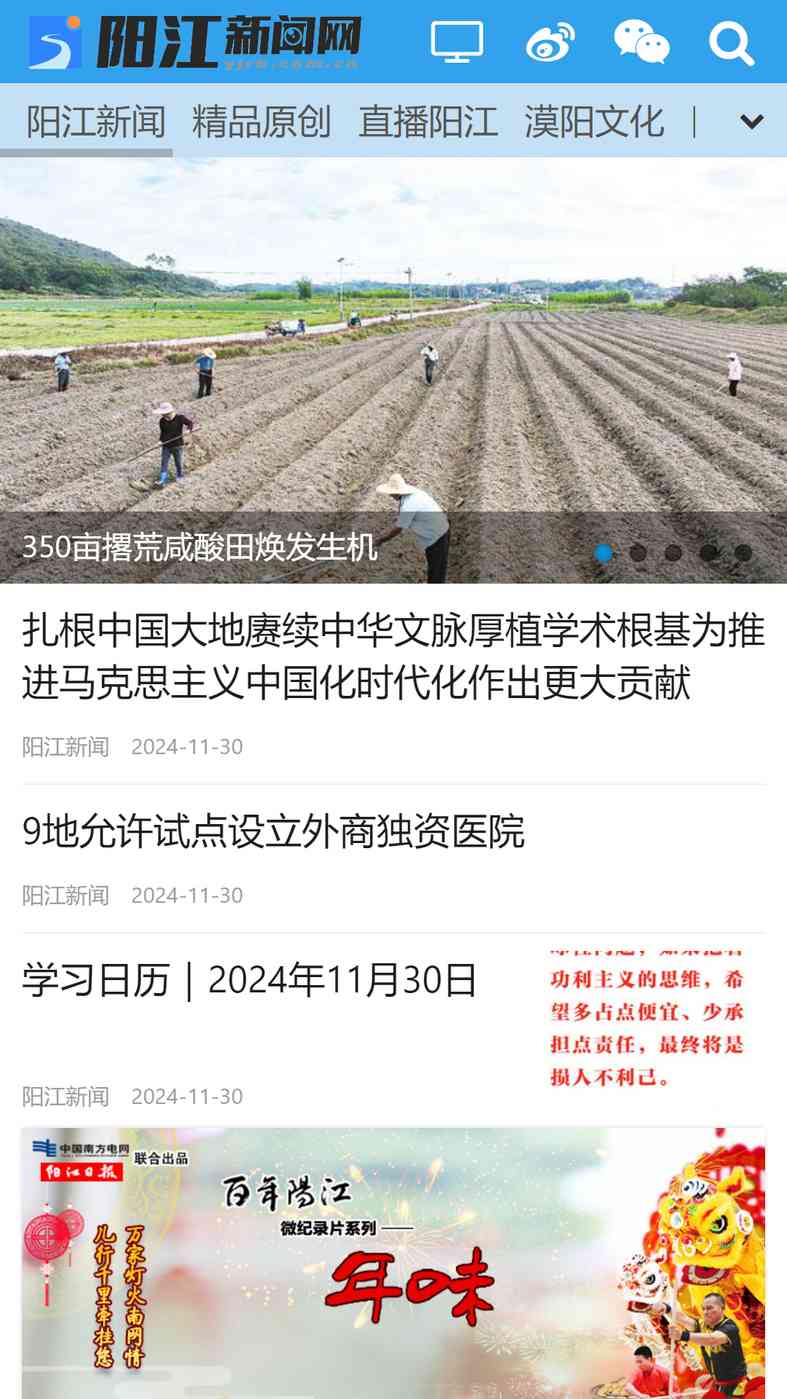The height and width of the screenshot is (1399, 787).
Task: Open article 扎根中国大地赓续中华文脉
Action: click(x=394, y=657)
